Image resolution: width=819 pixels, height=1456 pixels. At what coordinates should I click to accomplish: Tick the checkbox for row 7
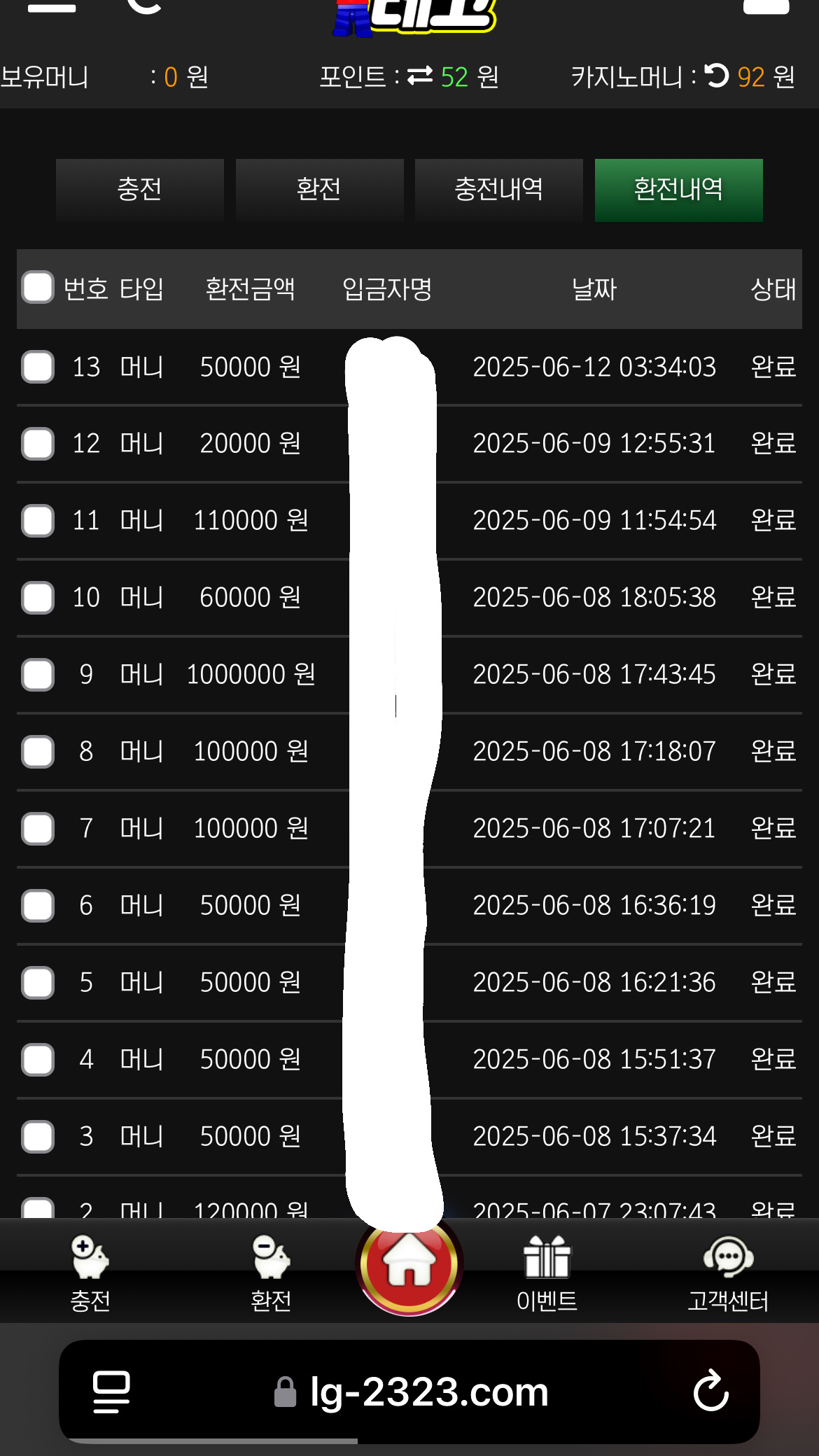coord(38,829)
